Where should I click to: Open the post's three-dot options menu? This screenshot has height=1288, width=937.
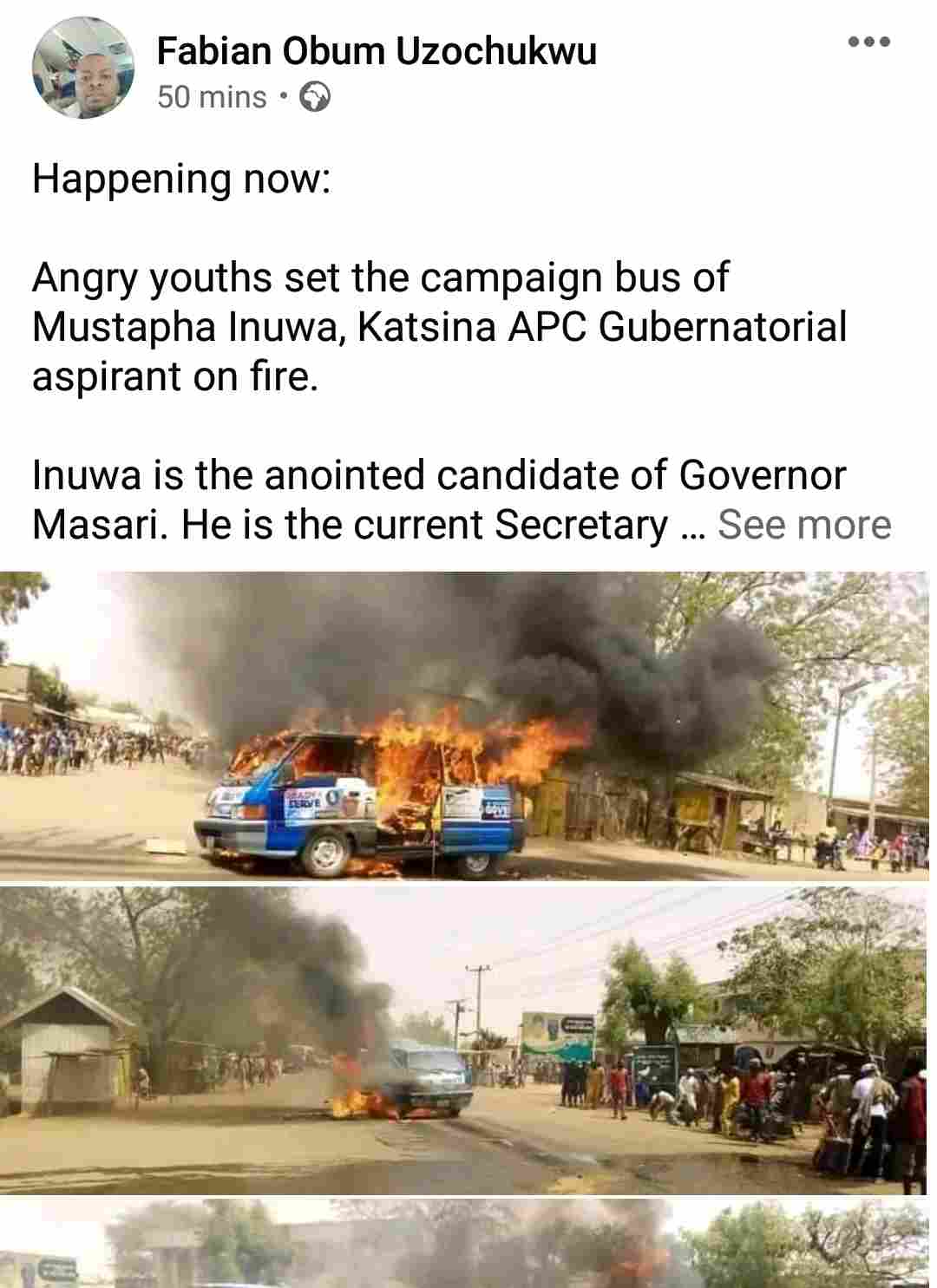[x=868, y=41]
